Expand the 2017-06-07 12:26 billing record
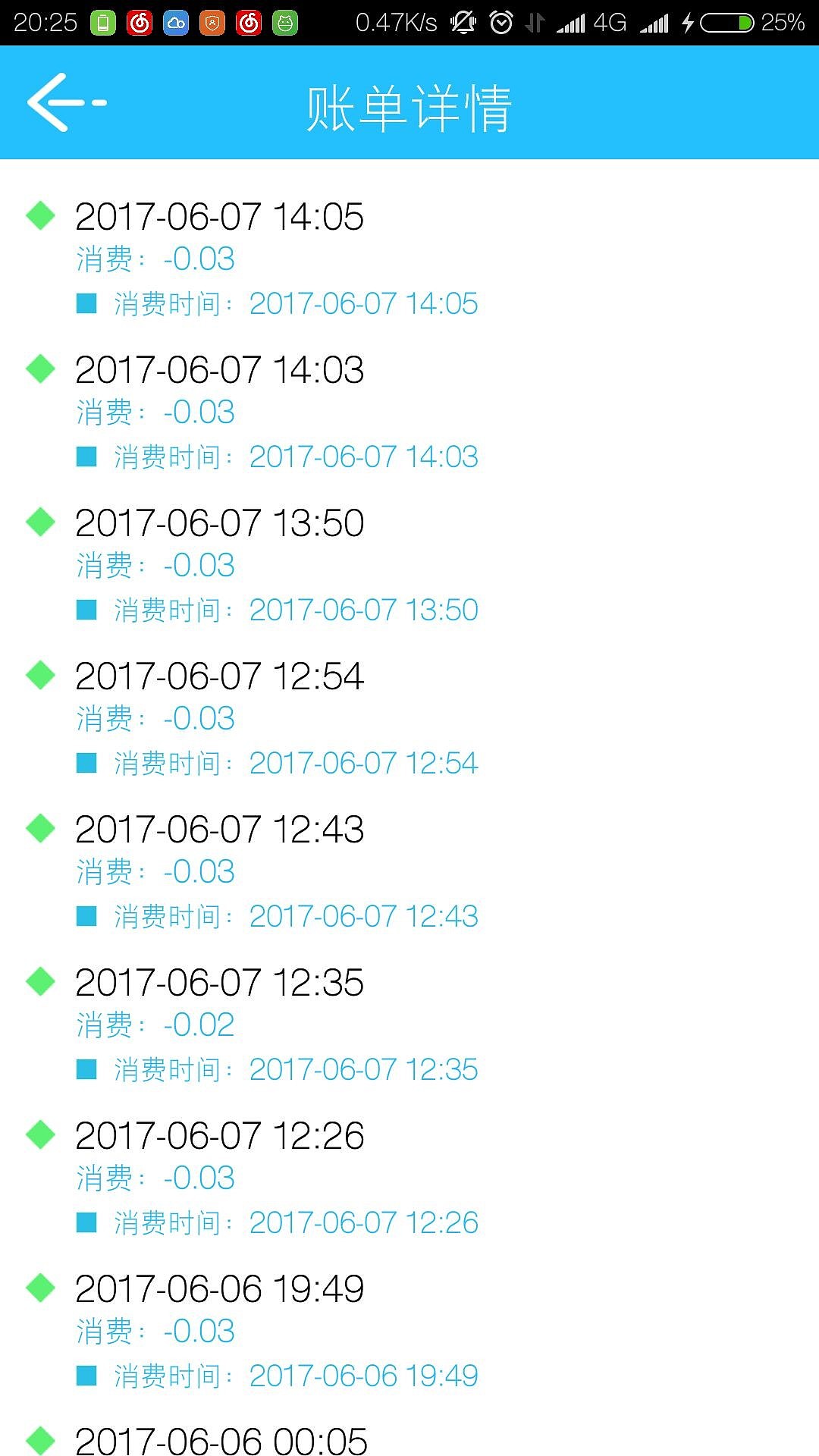This screenshot has height=1456, width=819. click(x=220, y=1135)
